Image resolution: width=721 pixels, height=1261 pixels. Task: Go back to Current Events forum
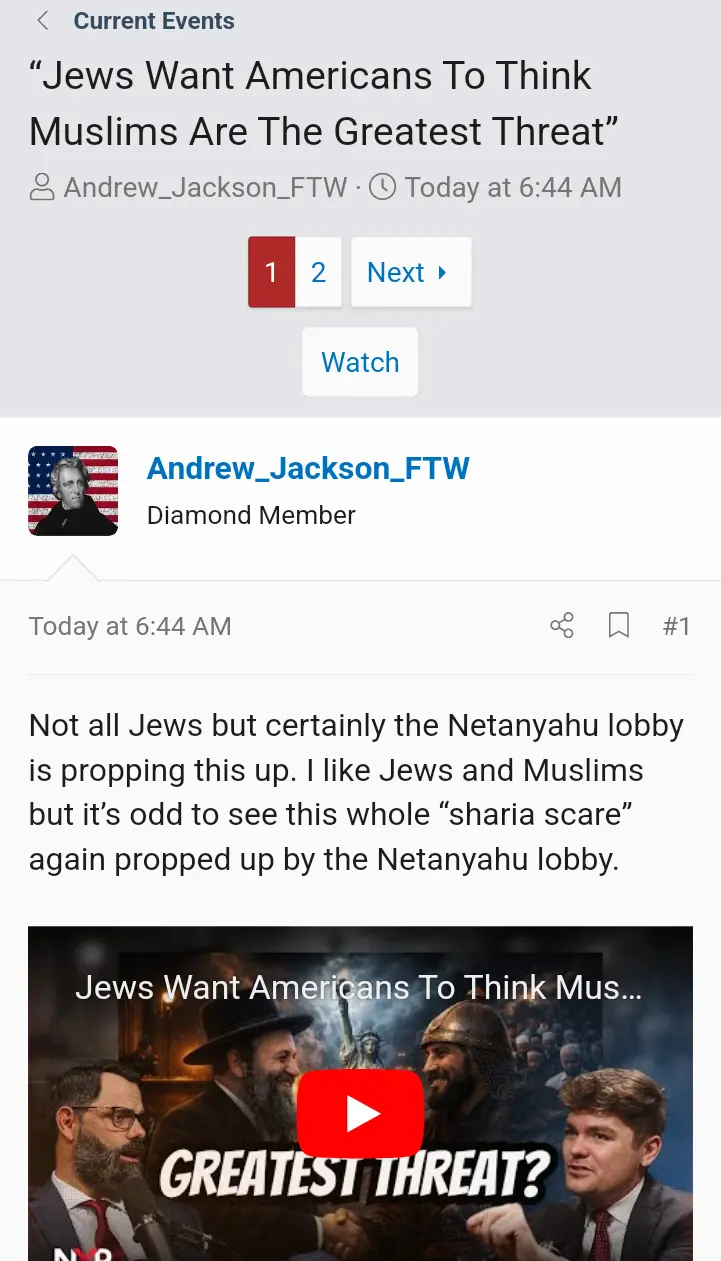point(153,21)
